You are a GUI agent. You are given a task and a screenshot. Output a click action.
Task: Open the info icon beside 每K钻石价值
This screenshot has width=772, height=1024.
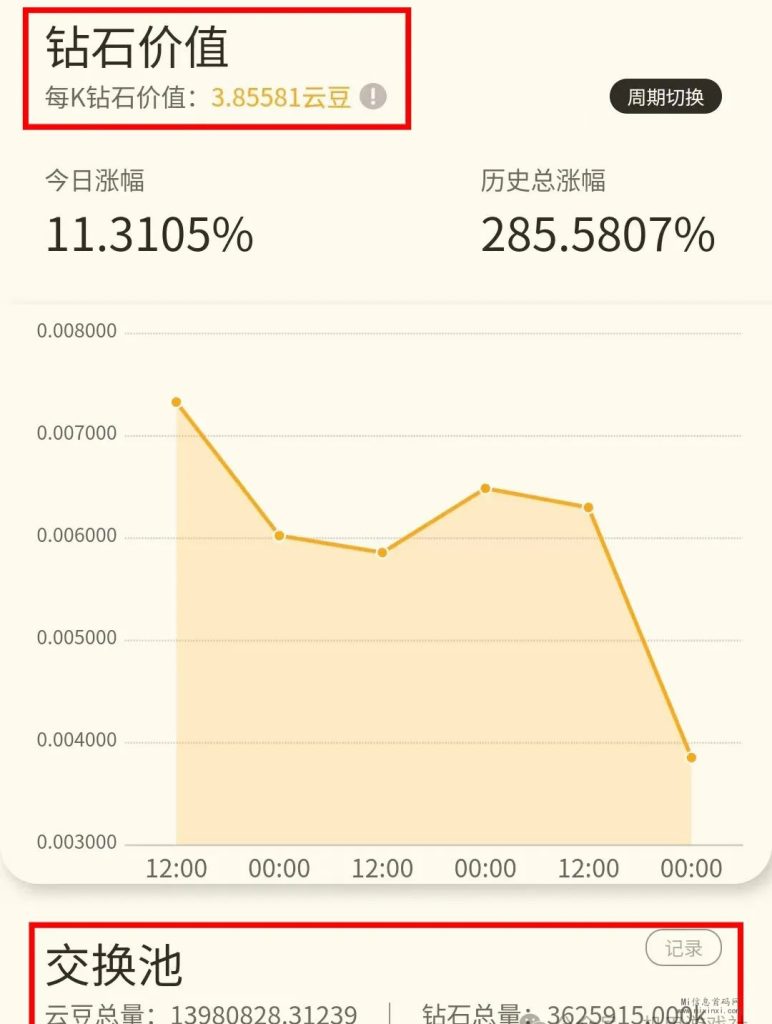coord(373,97)
